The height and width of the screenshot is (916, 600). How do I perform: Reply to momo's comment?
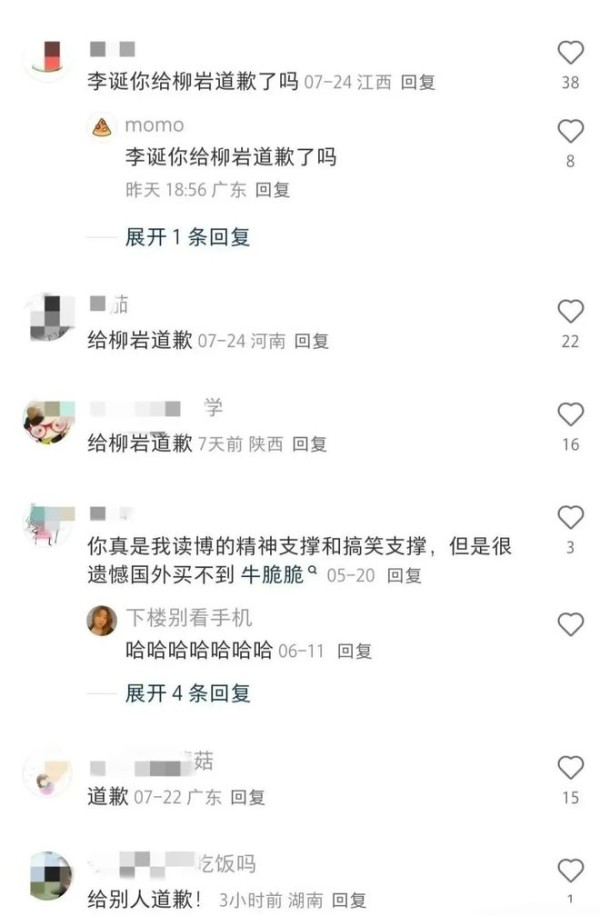click(272, 189)
